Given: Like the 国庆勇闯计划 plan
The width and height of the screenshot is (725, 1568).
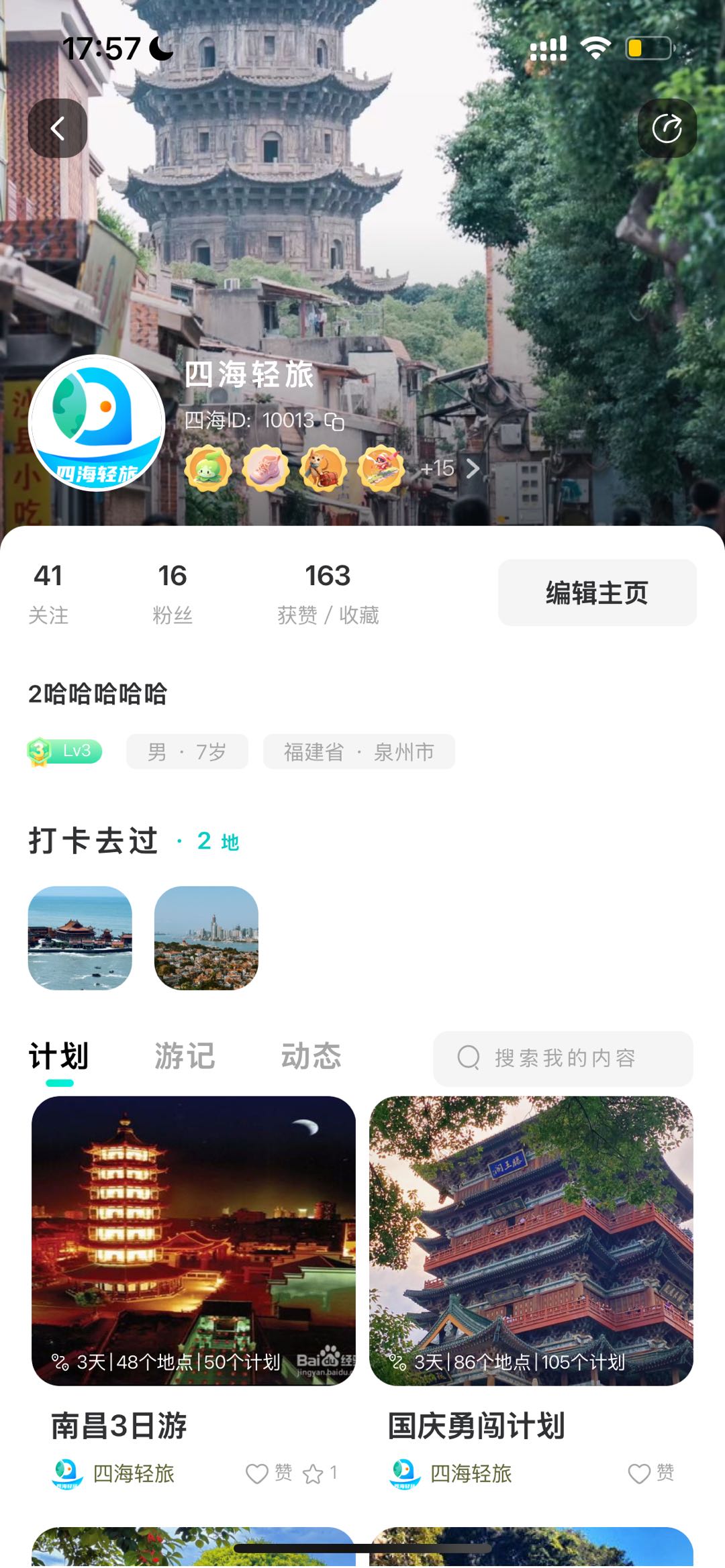Looking at the screenshot, I should click(639, 1473).
